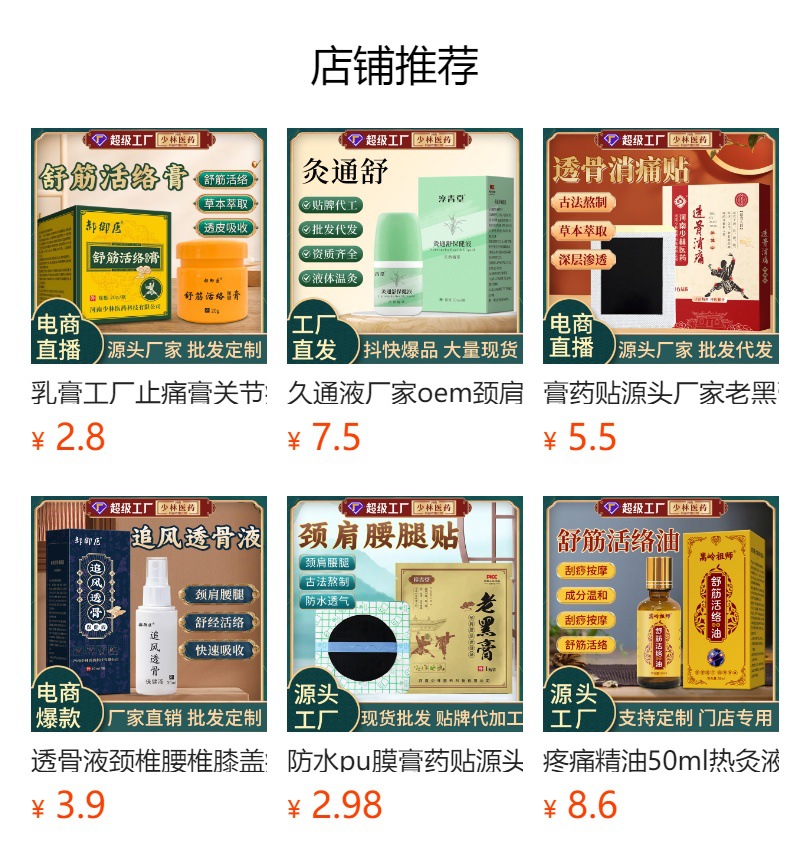The height and width of the screenshot is (864, 790).
Task: View the 舒筋活络油 product priced ¥8.6
Action: (660, 614)
